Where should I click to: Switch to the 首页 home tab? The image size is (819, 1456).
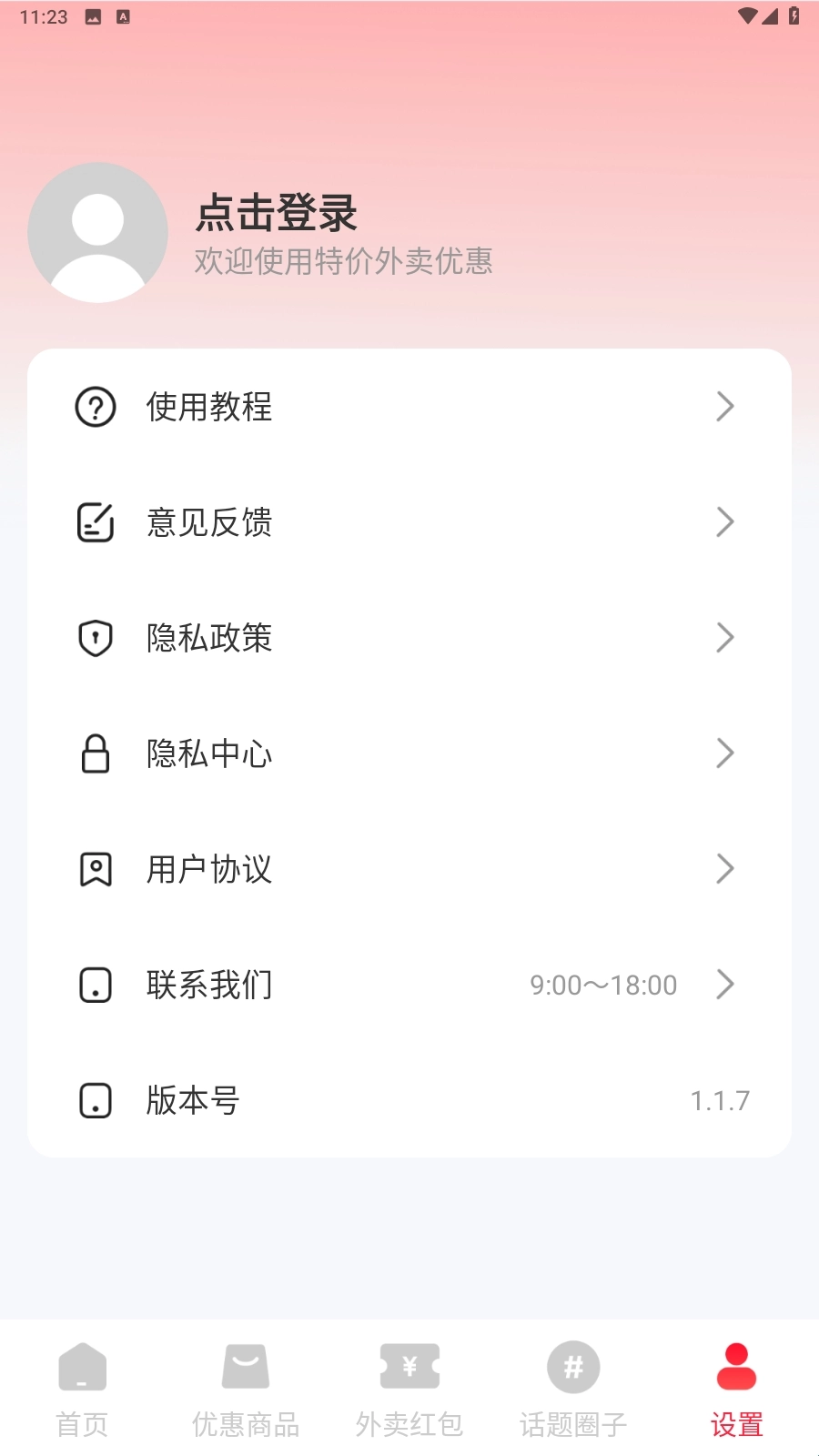pyautogui.click(x=82, y=1390)
